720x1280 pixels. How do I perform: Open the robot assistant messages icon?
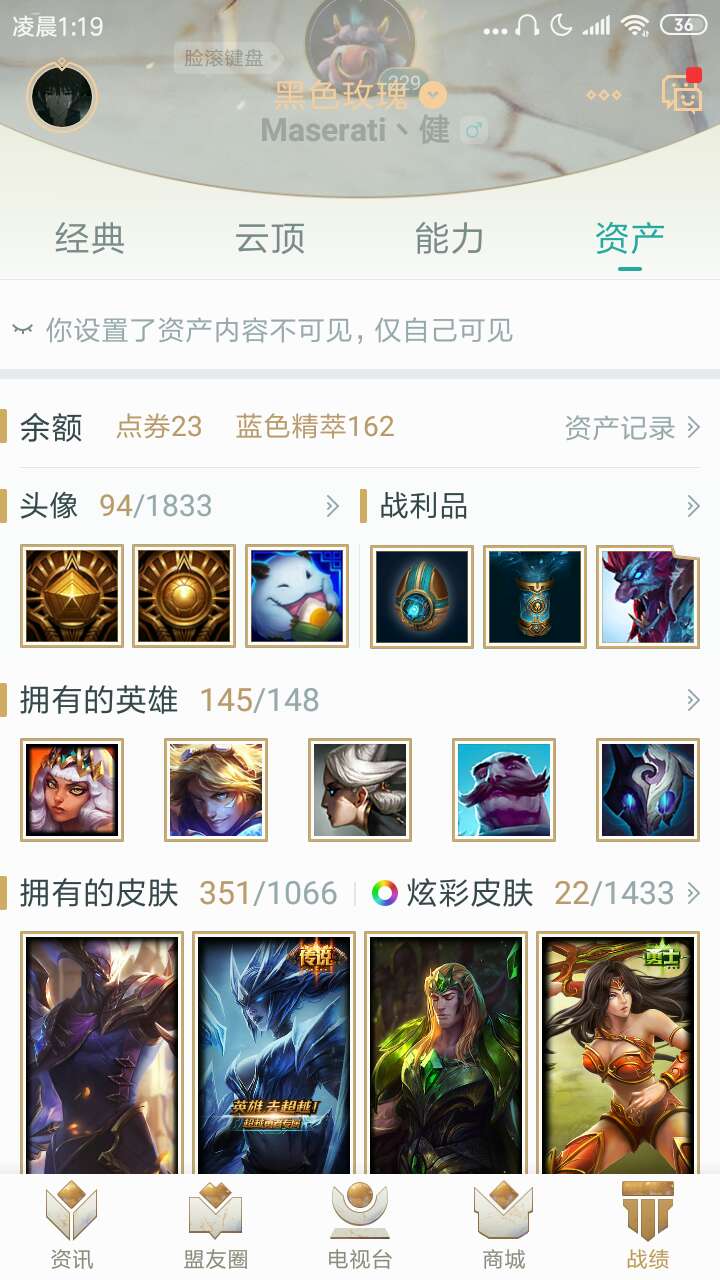(x=681, y=93)
